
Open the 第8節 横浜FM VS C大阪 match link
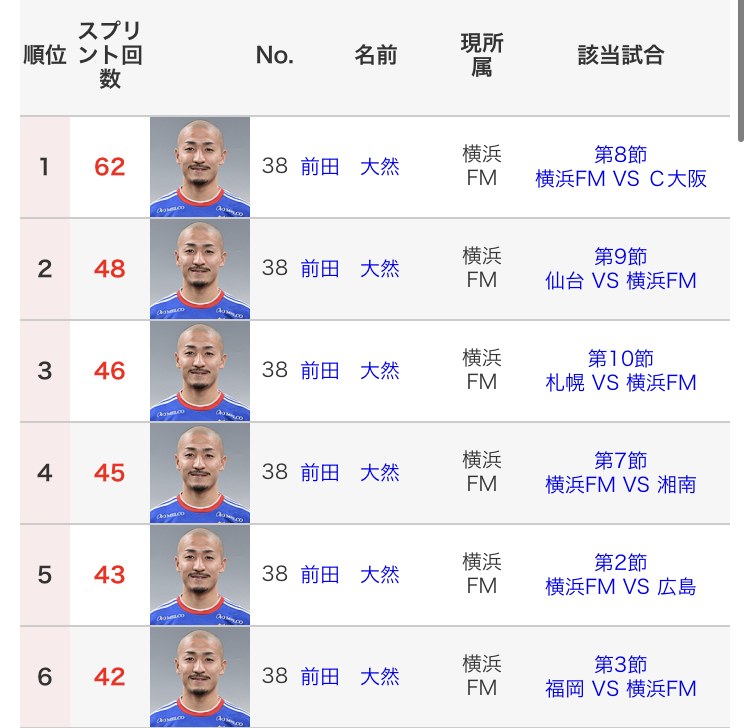point(620,167)
